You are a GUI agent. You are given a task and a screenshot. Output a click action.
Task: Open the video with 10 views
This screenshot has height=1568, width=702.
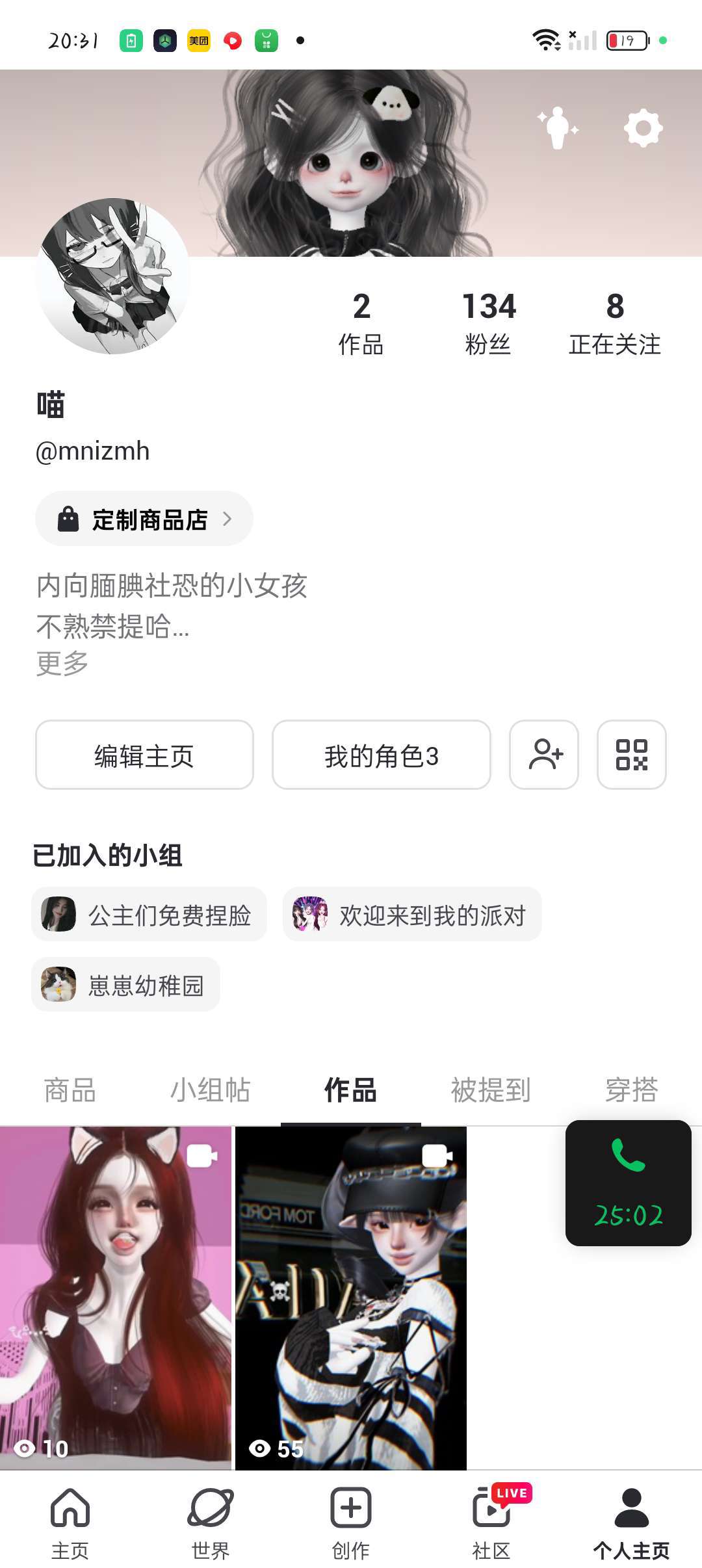116,1297
